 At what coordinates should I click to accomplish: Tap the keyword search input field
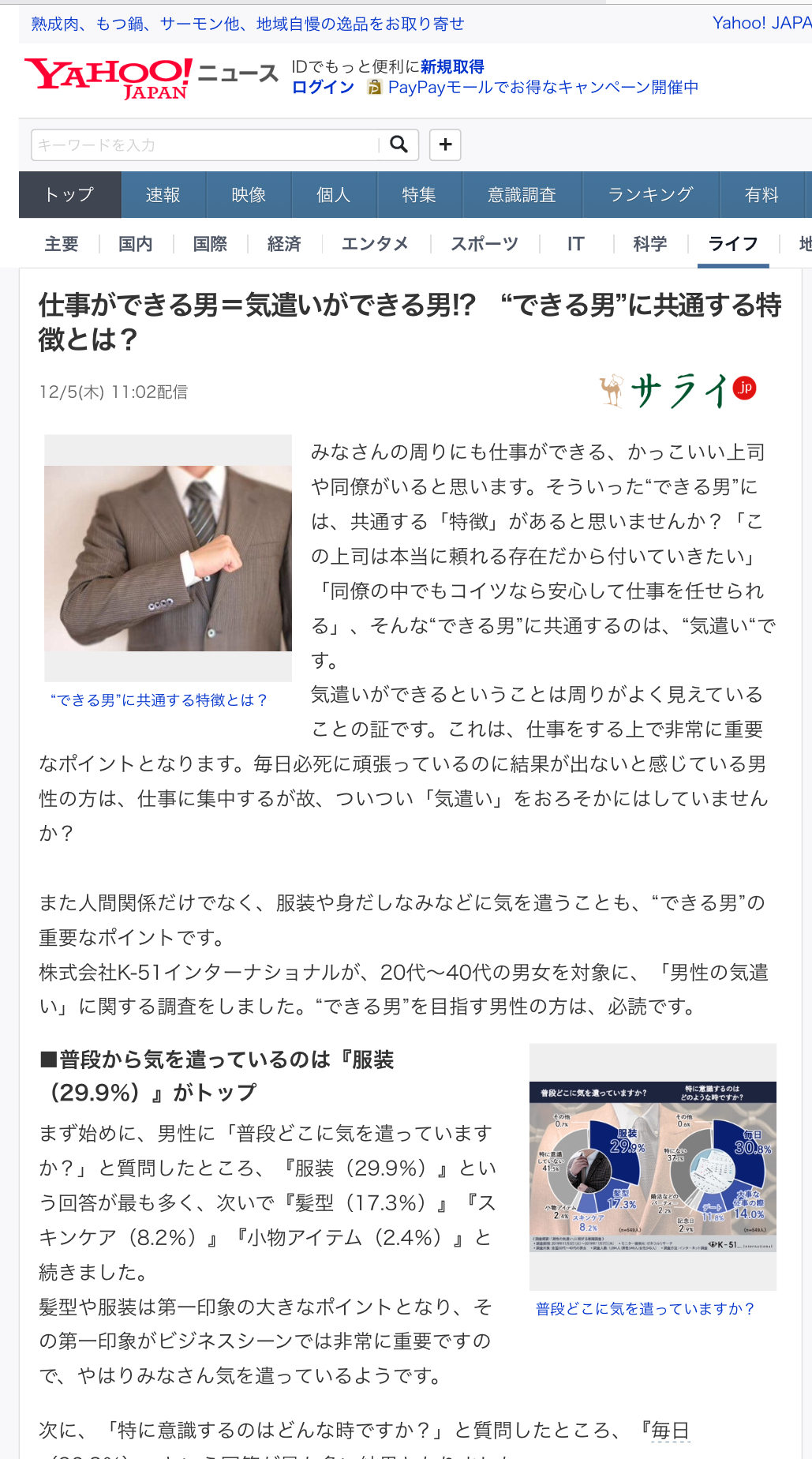(205, 144)
